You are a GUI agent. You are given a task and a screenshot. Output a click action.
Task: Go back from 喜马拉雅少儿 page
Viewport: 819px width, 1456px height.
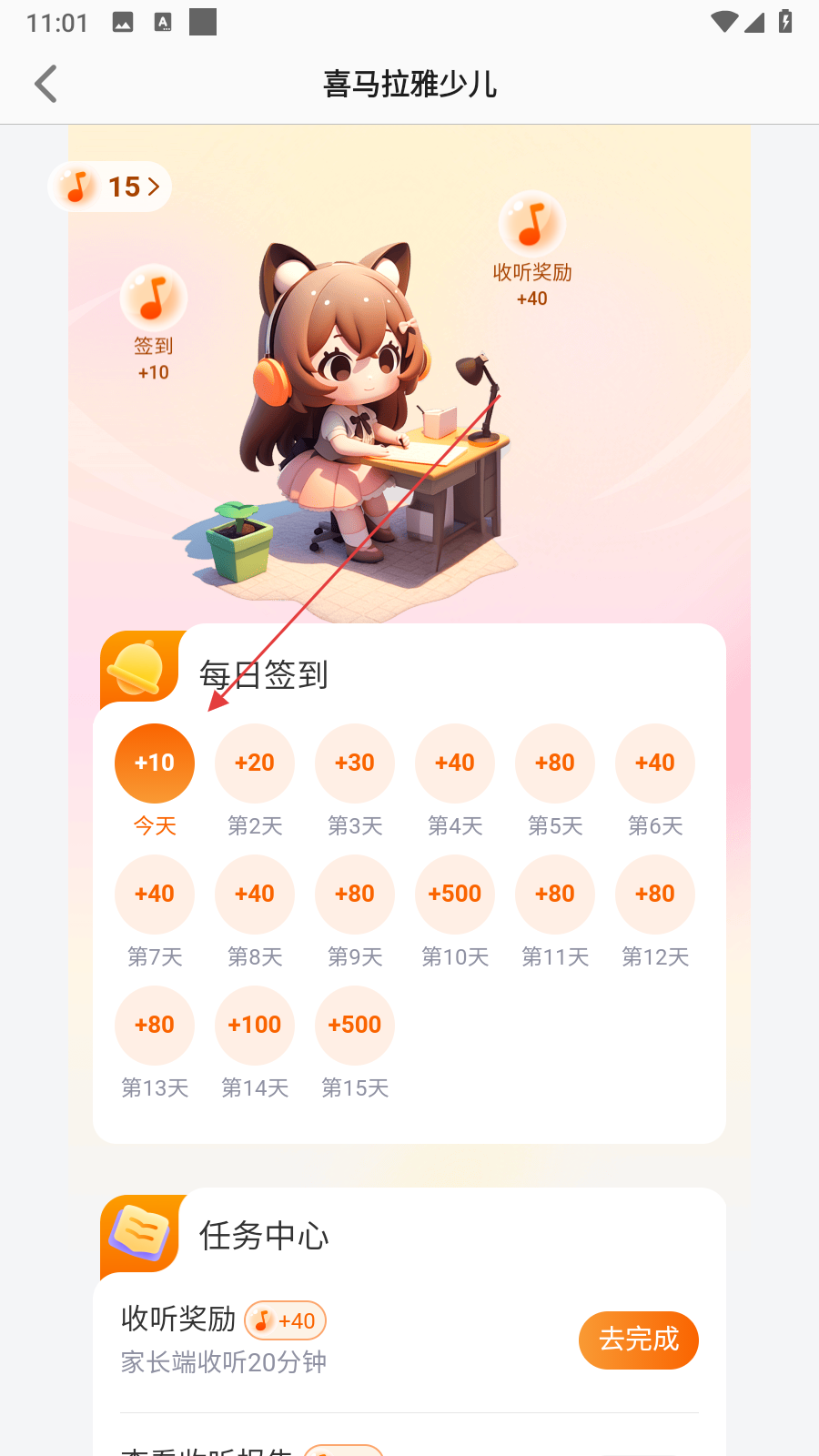[45, 84]
